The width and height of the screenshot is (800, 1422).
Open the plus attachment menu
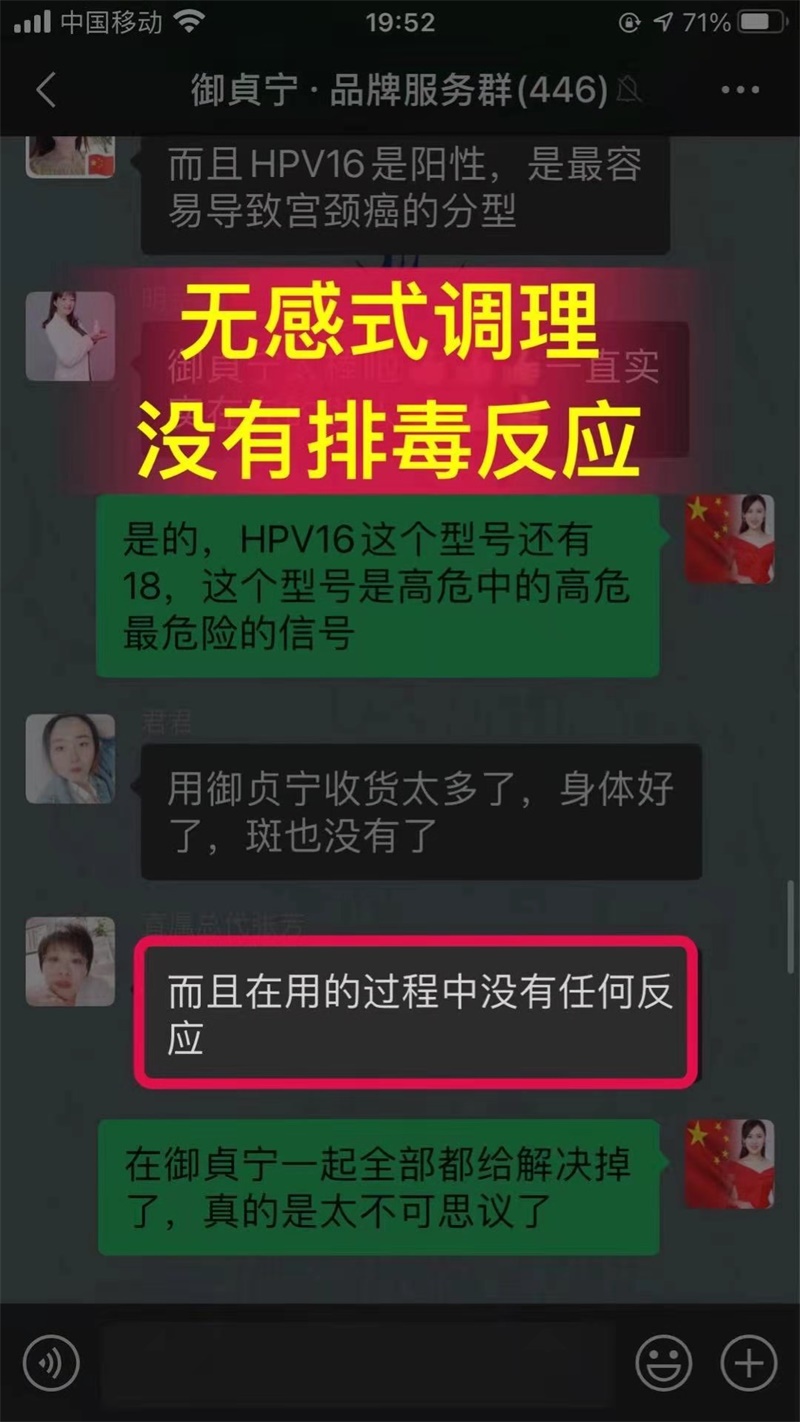(x=749, y=1362)
